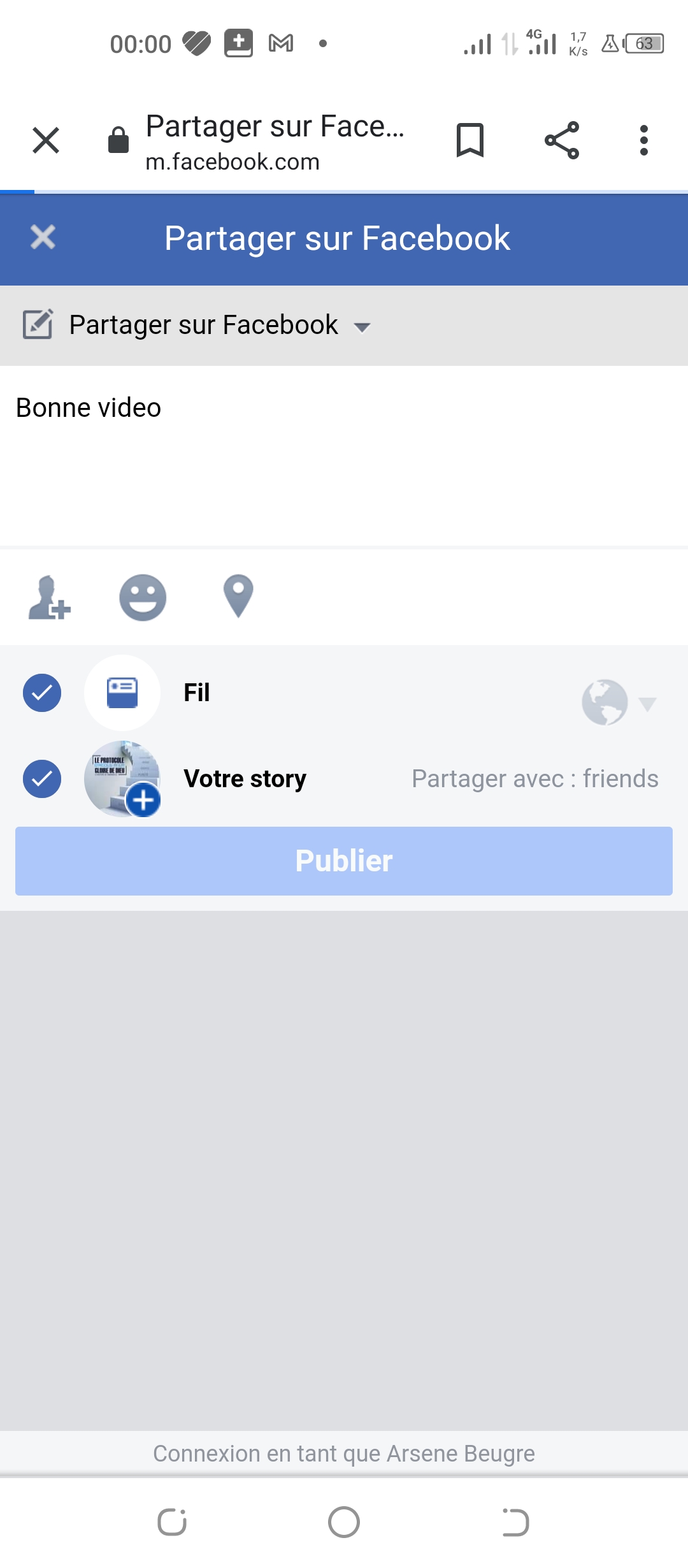Uncheck the Votre story checkbox

(x=42, y=779)
